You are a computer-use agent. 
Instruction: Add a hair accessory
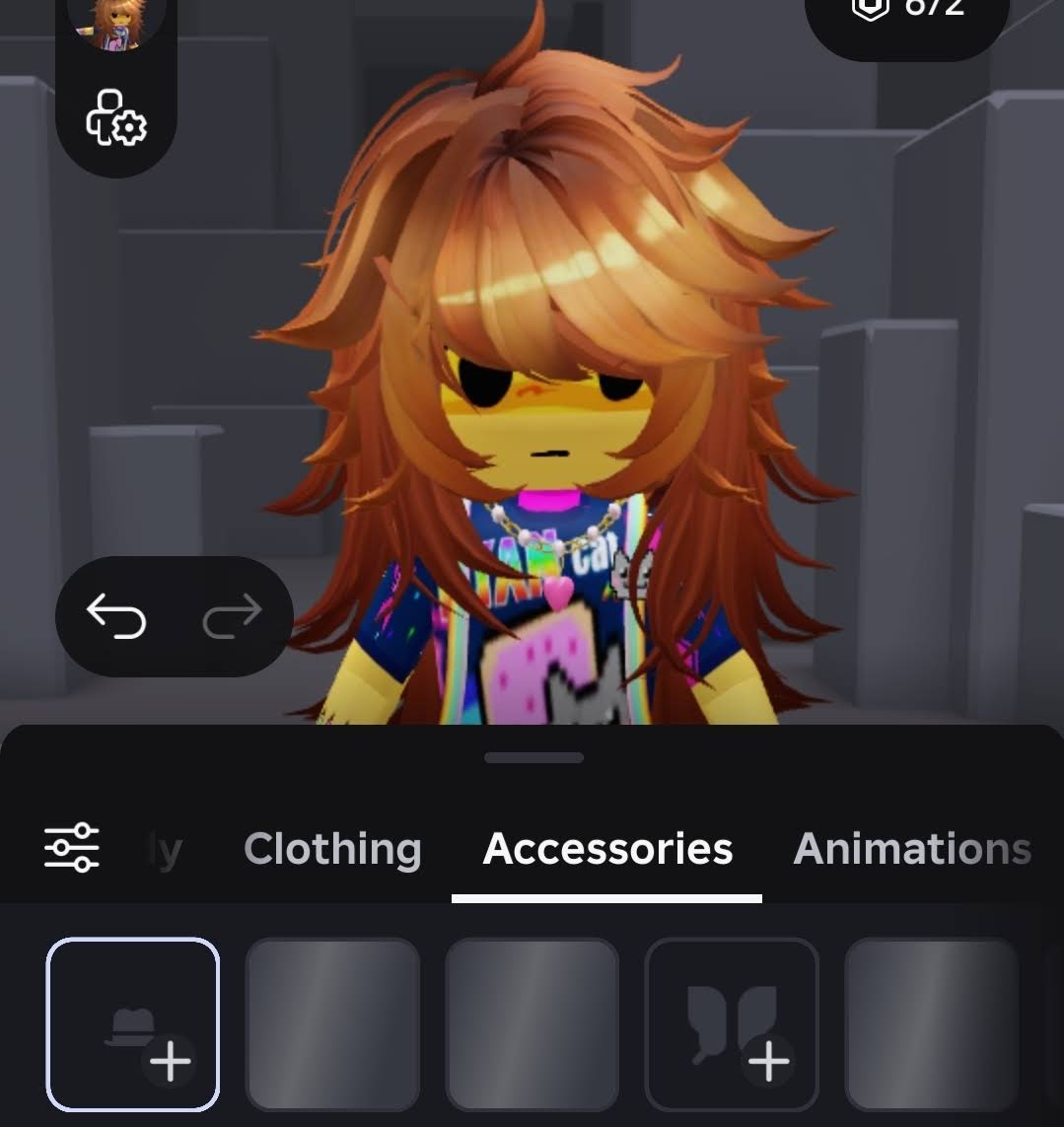click(732, 1024)
